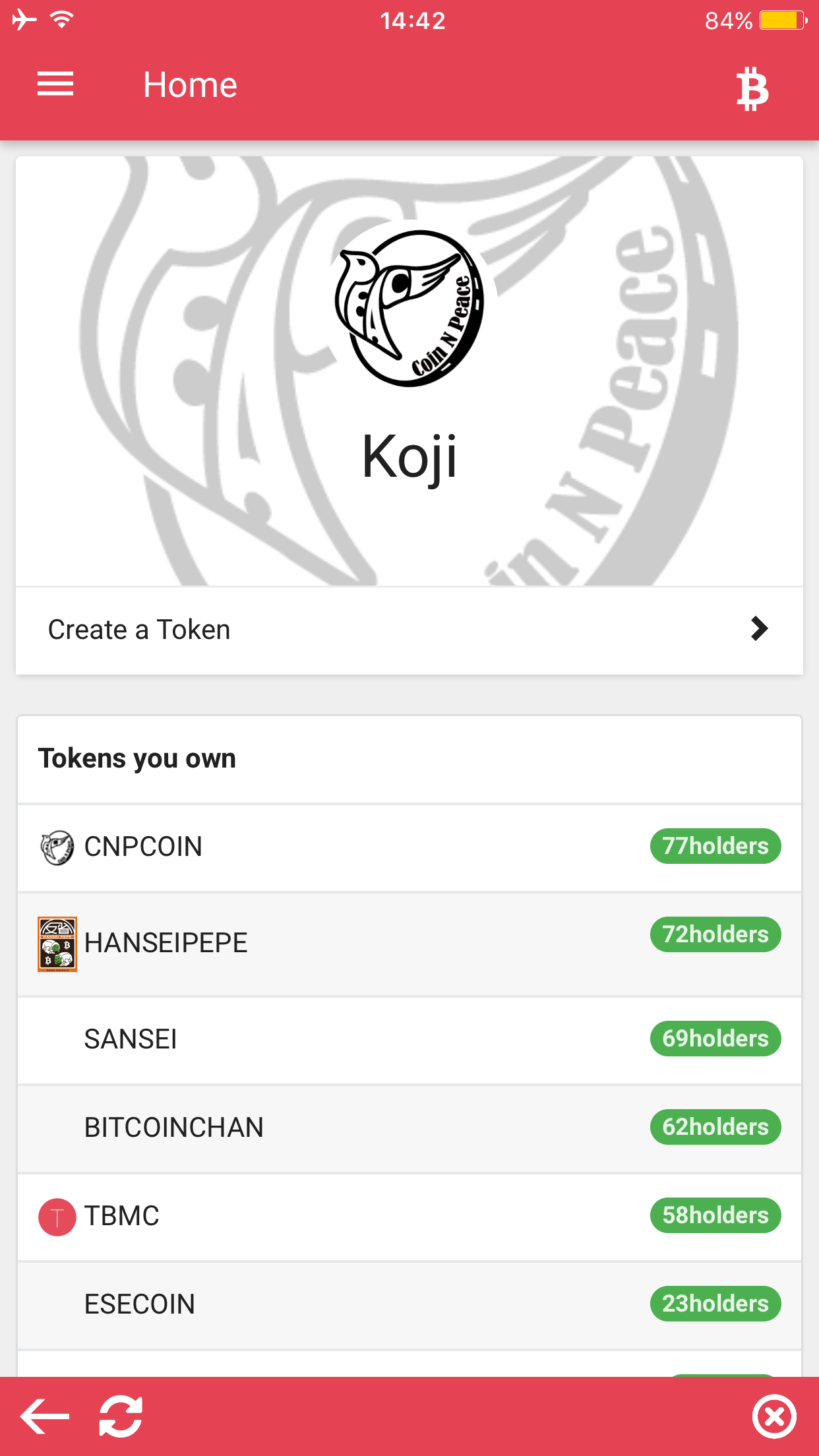Open the CNPCOIN token
The width and height of the screenshot is (819, 1456).
(x=409, y=847)
